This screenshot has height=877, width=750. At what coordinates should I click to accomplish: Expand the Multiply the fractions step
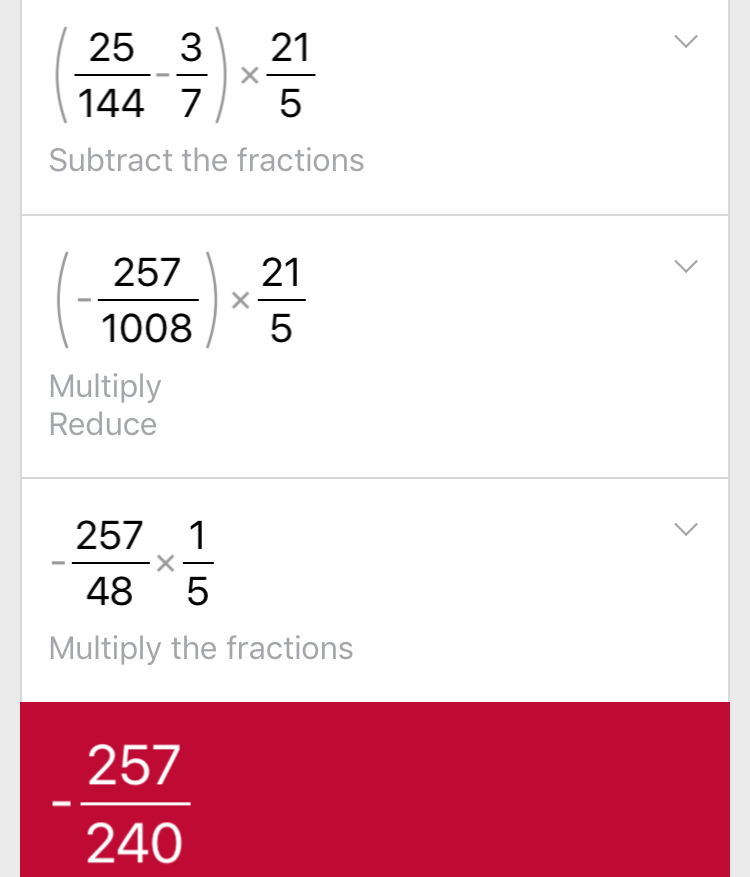click(x=685, y=530)
